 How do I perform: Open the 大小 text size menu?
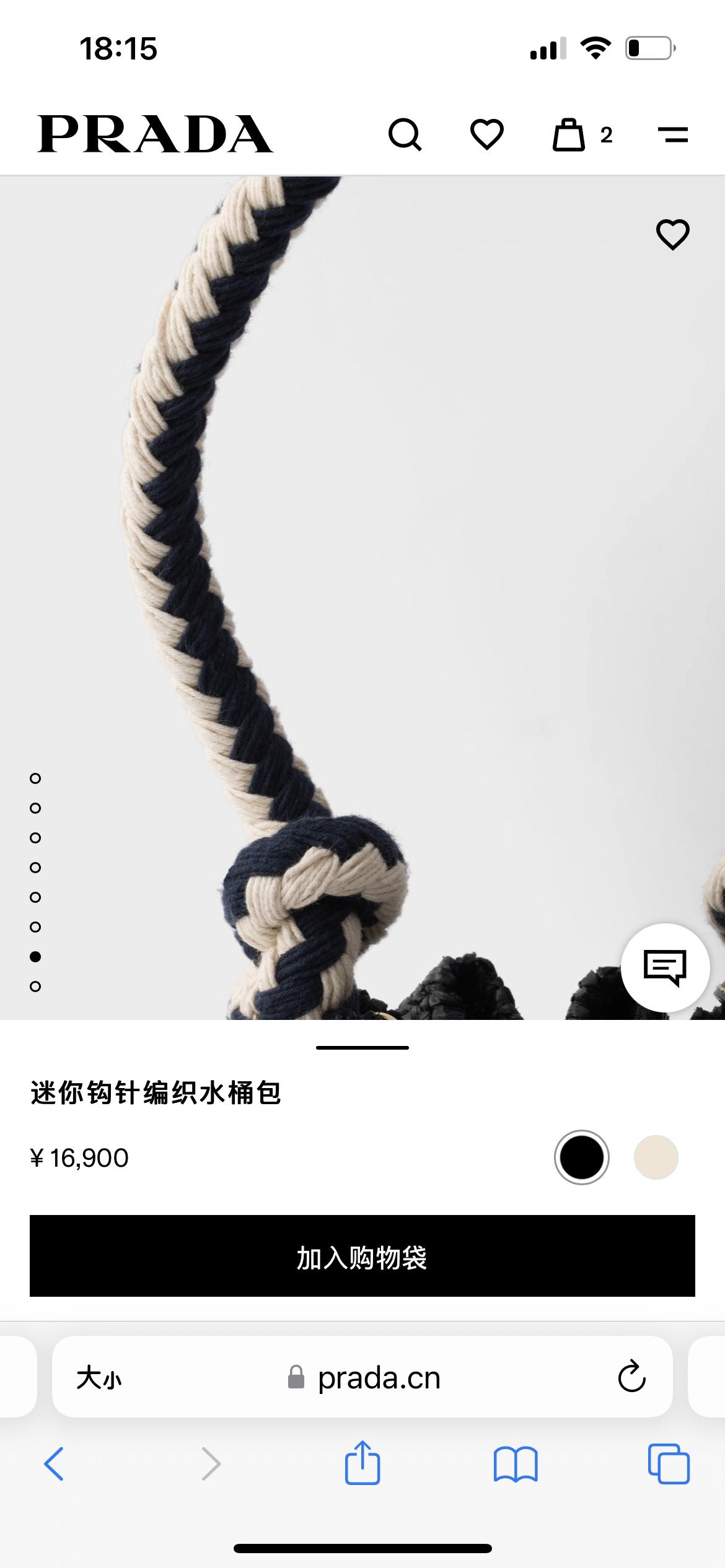[99, 1379]
